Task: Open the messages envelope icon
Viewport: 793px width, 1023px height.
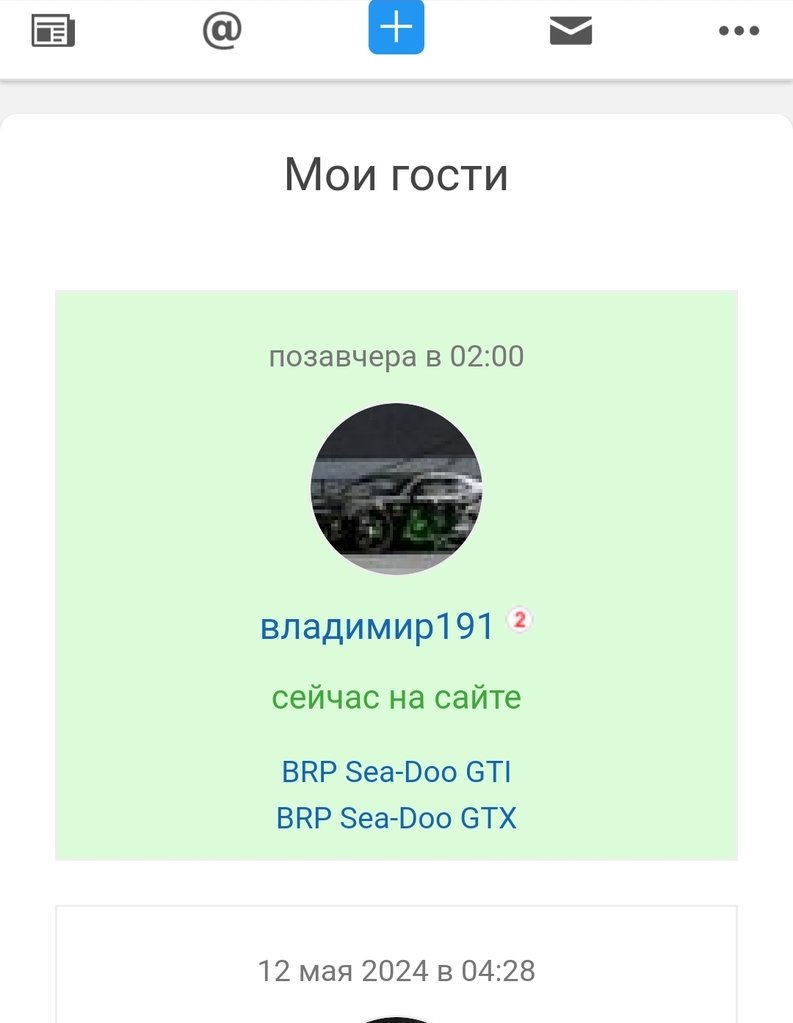Action: tap(570, 31)
